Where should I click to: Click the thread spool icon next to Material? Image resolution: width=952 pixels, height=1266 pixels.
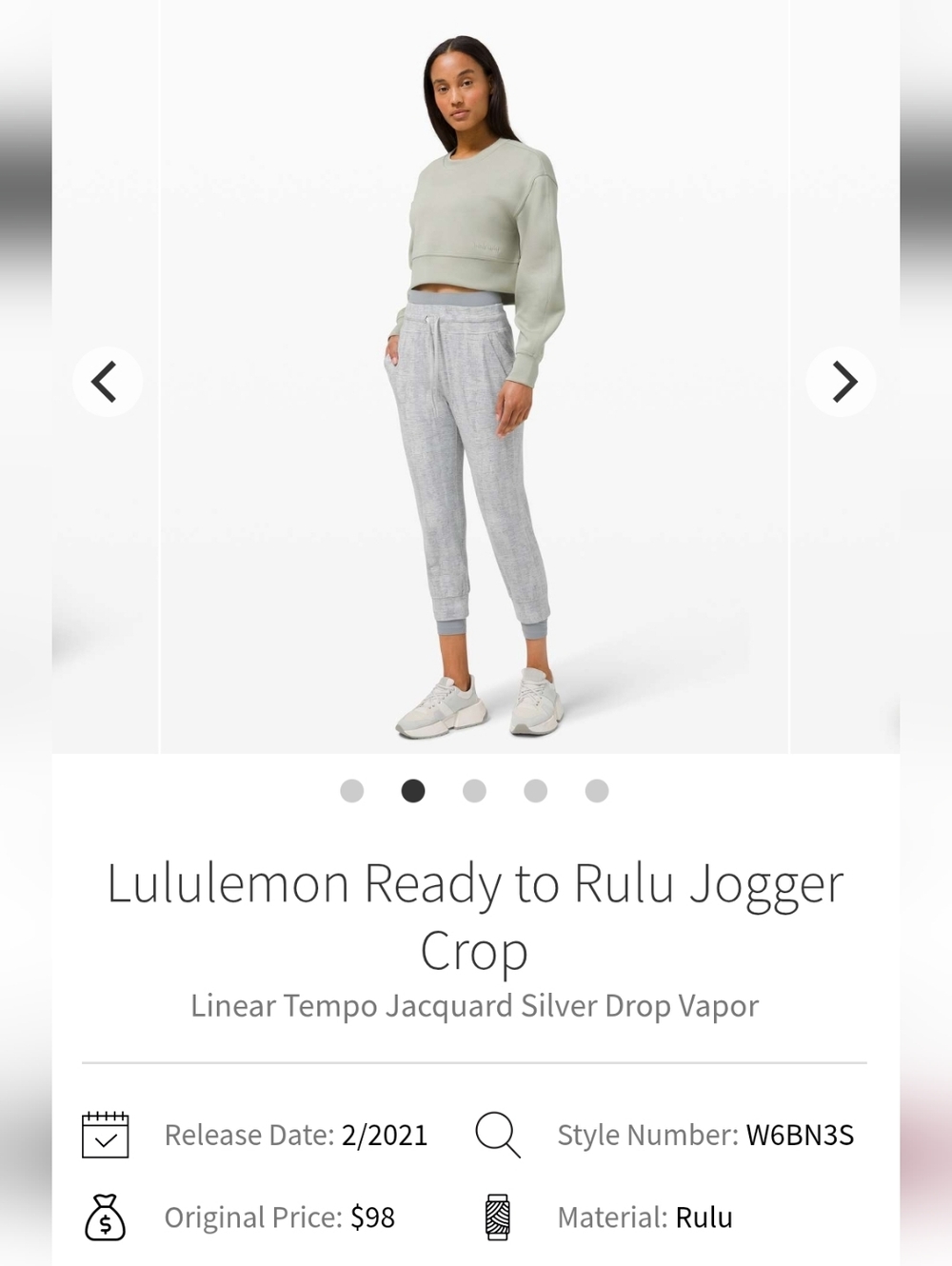click(x=499, y=1217)
